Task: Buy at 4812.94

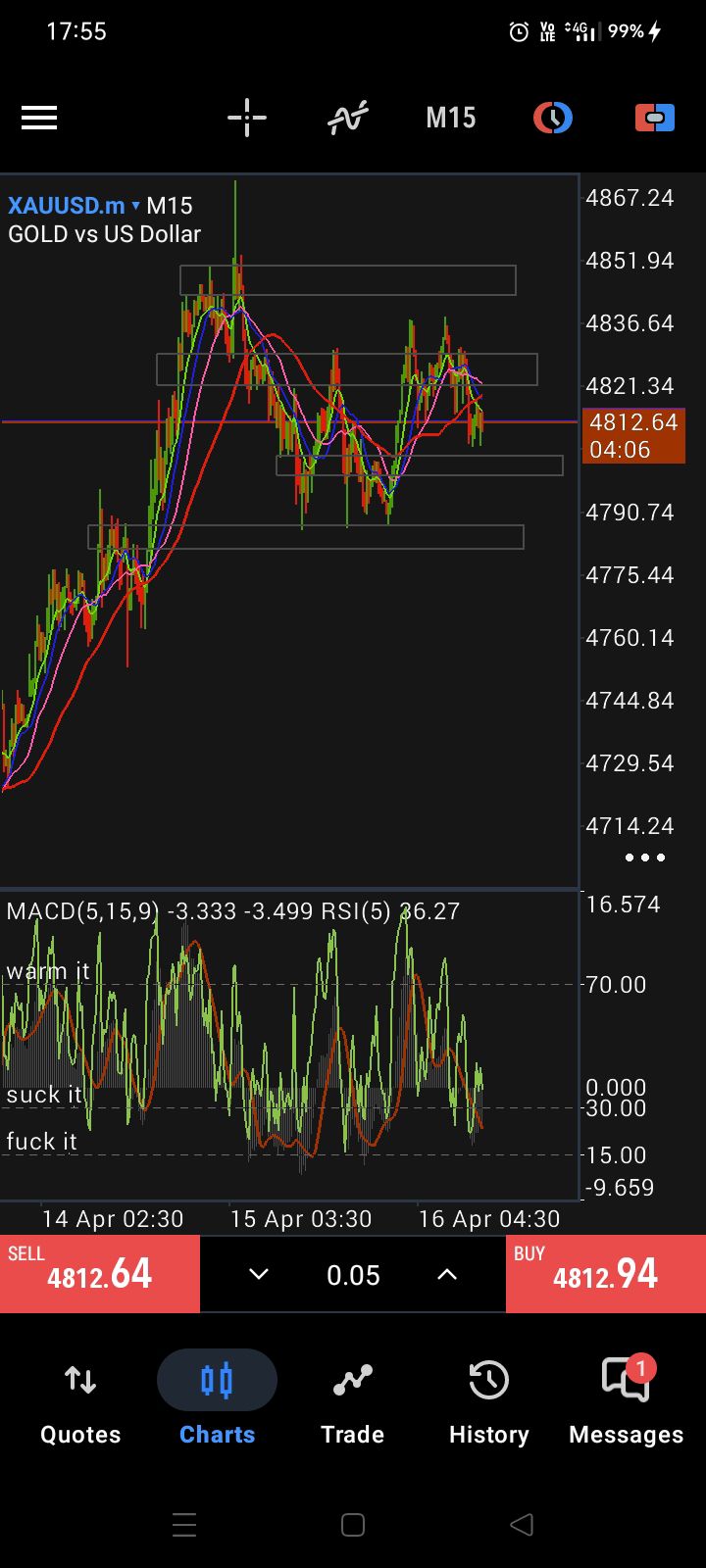Action: pyautogui.click(x=605, y=1273)
